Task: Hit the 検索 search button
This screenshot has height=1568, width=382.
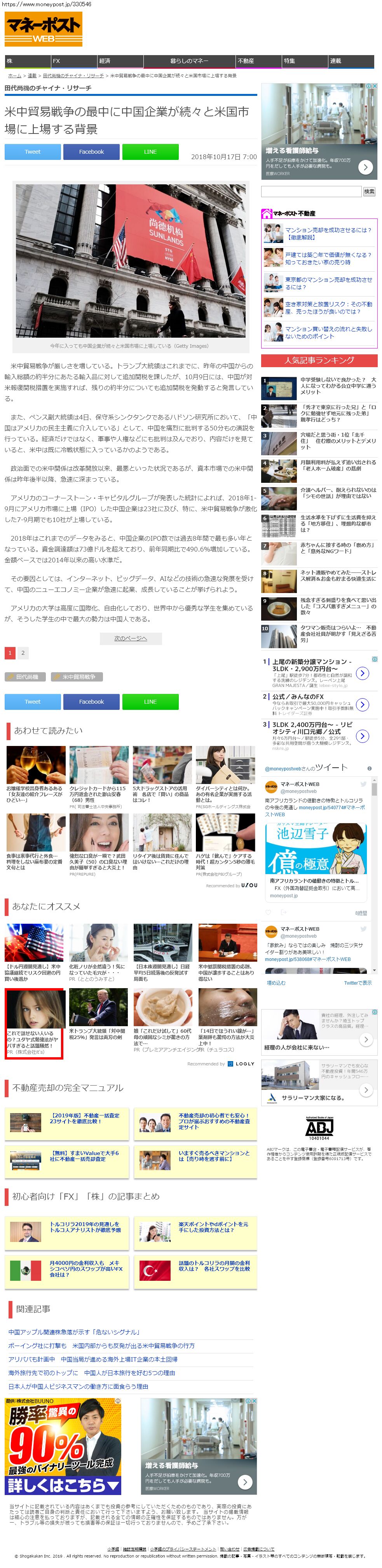Action: [x=369, y=192]
